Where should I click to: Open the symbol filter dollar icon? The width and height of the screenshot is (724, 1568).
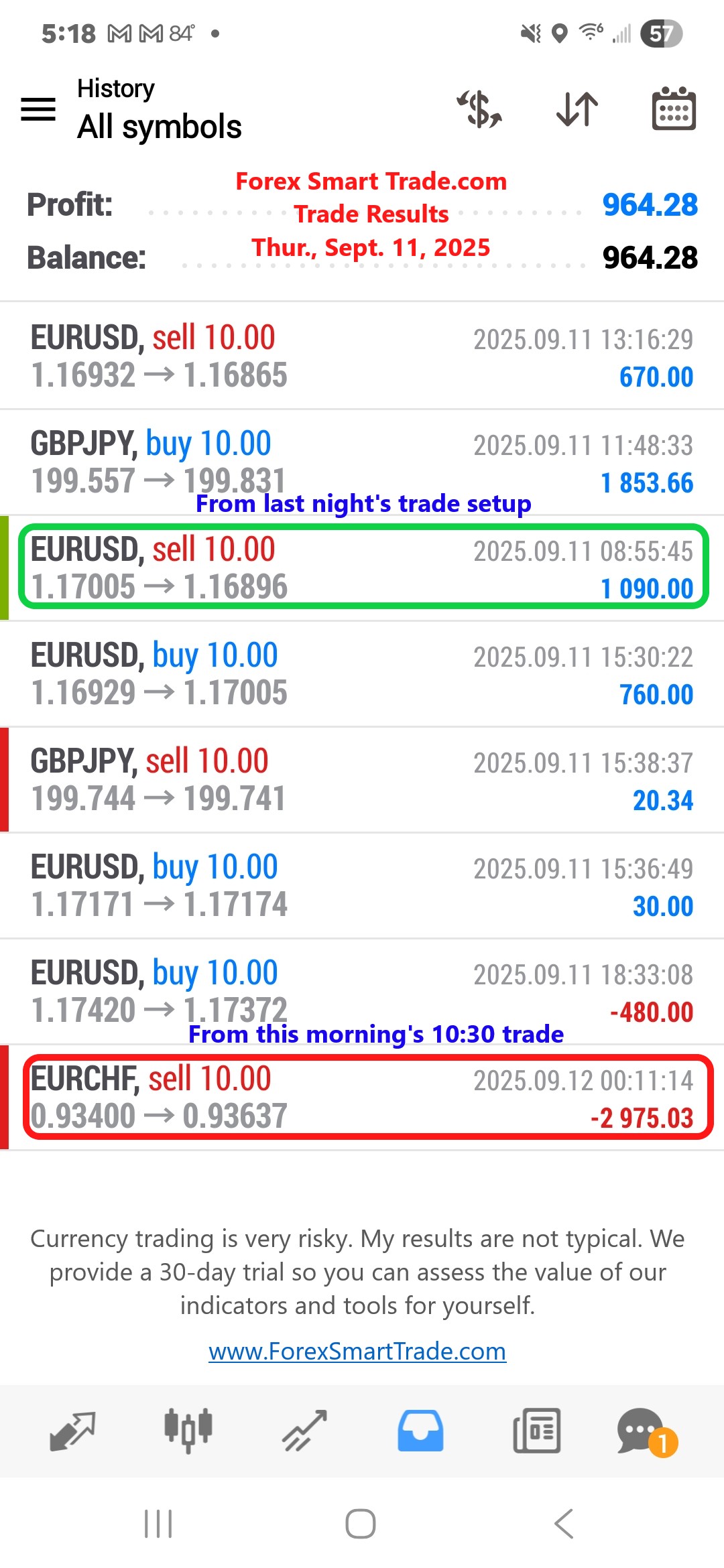click(480, 109)
